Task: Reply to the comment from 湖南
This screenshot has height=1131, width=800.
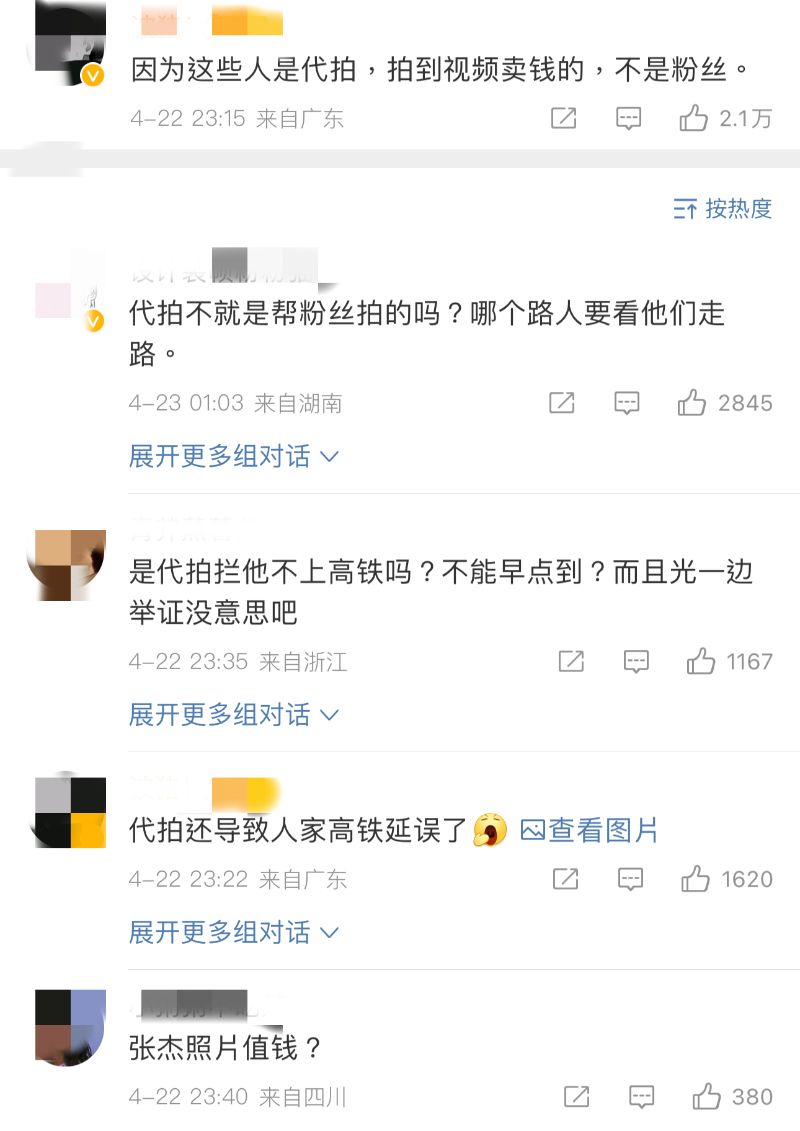Action: coord(626,403)
